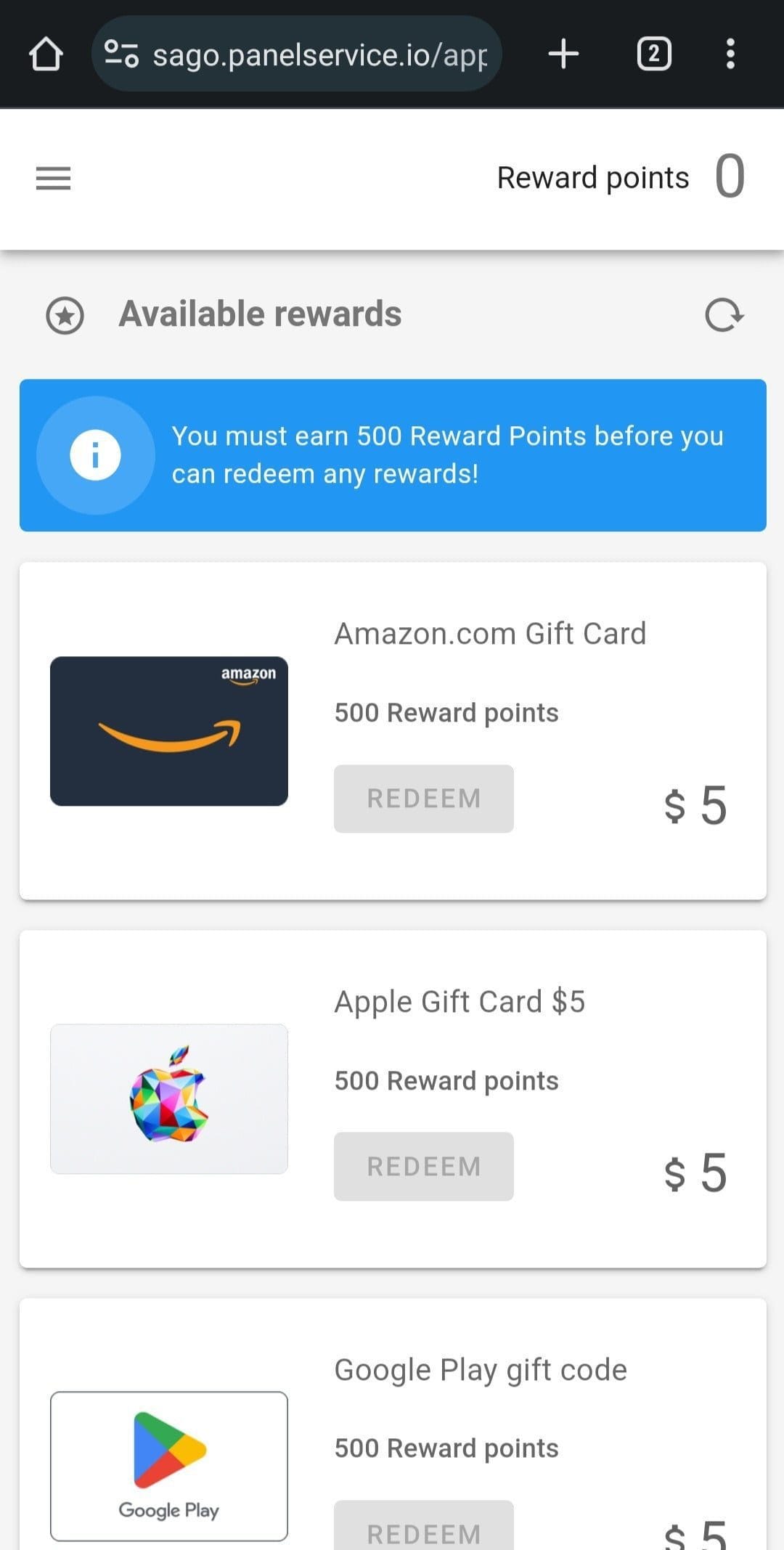View site info icon in address bar

point(121,54)
